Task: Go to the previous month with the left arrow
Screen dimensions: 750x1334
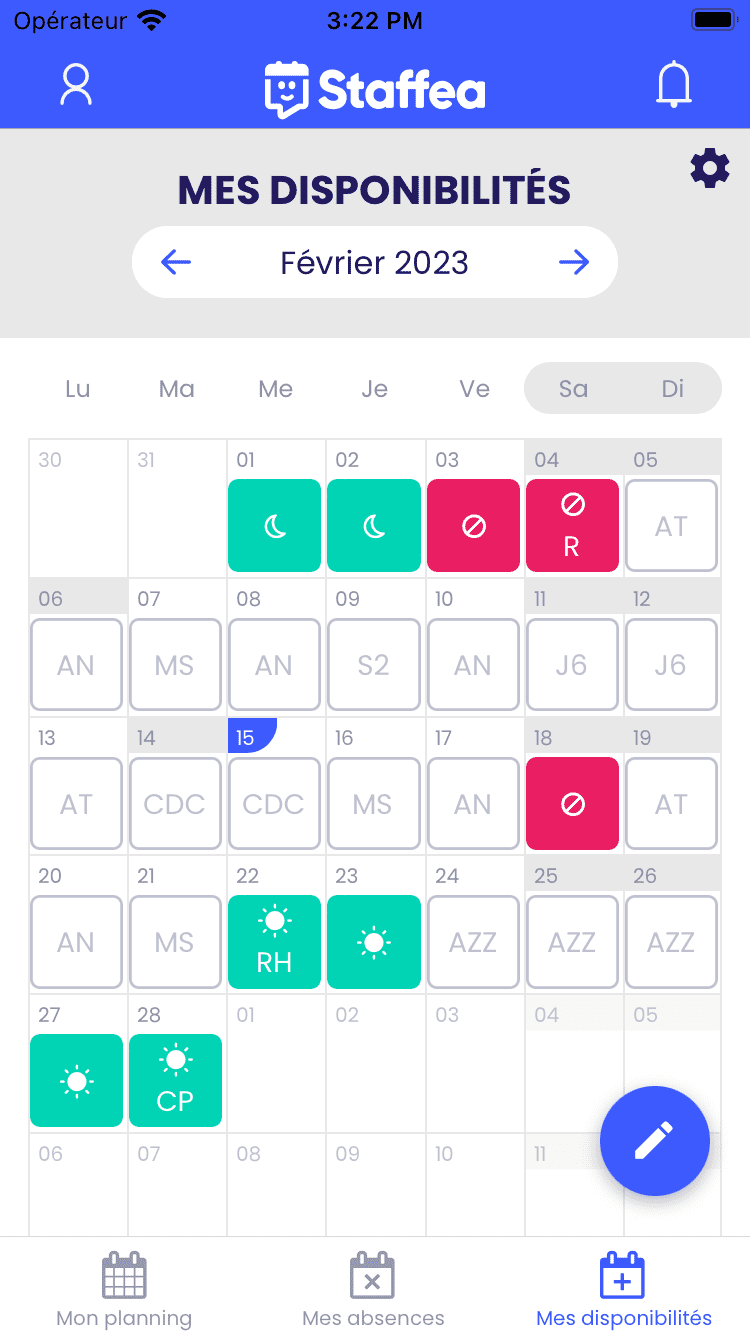Action: click(176, 262)
